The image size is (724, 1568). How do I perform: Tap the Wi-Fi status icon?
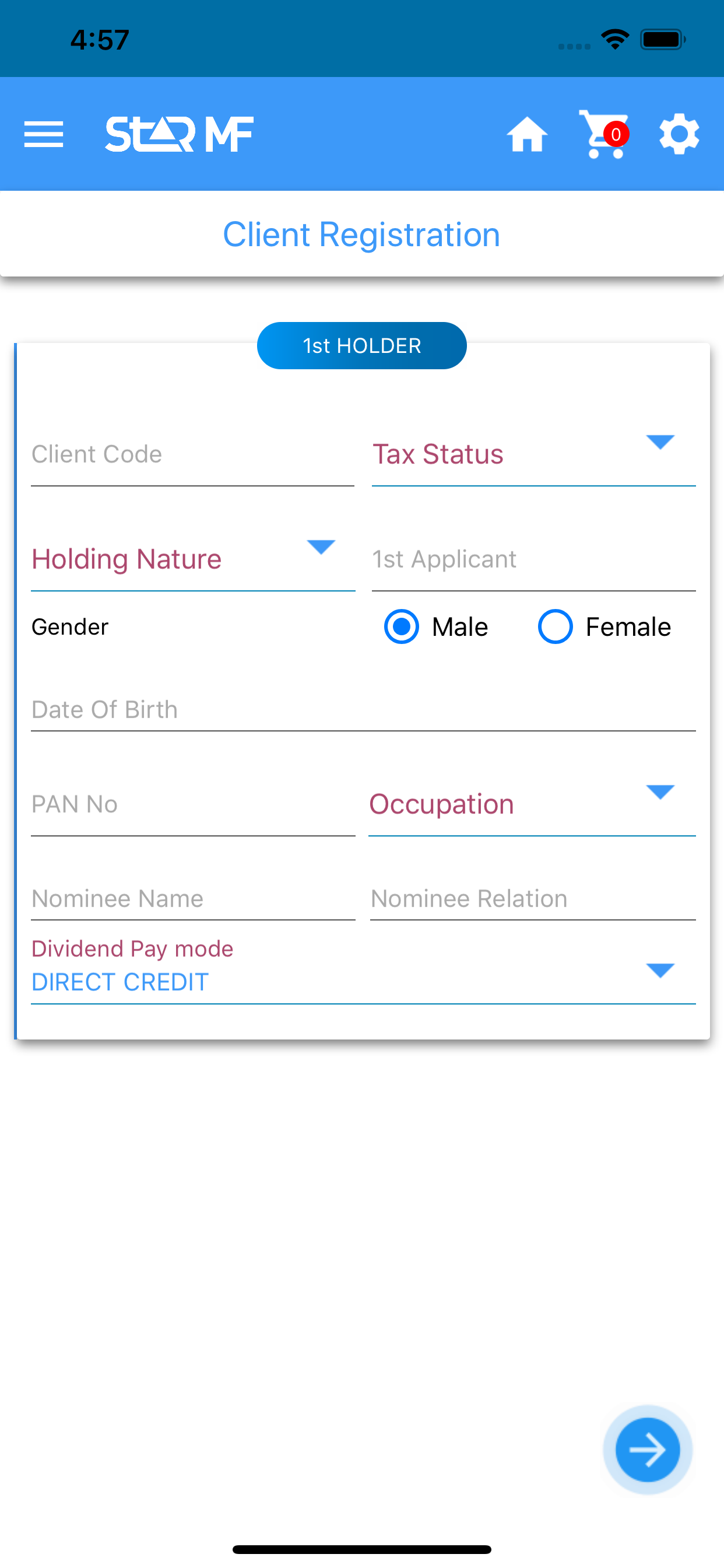coord(614,38)
